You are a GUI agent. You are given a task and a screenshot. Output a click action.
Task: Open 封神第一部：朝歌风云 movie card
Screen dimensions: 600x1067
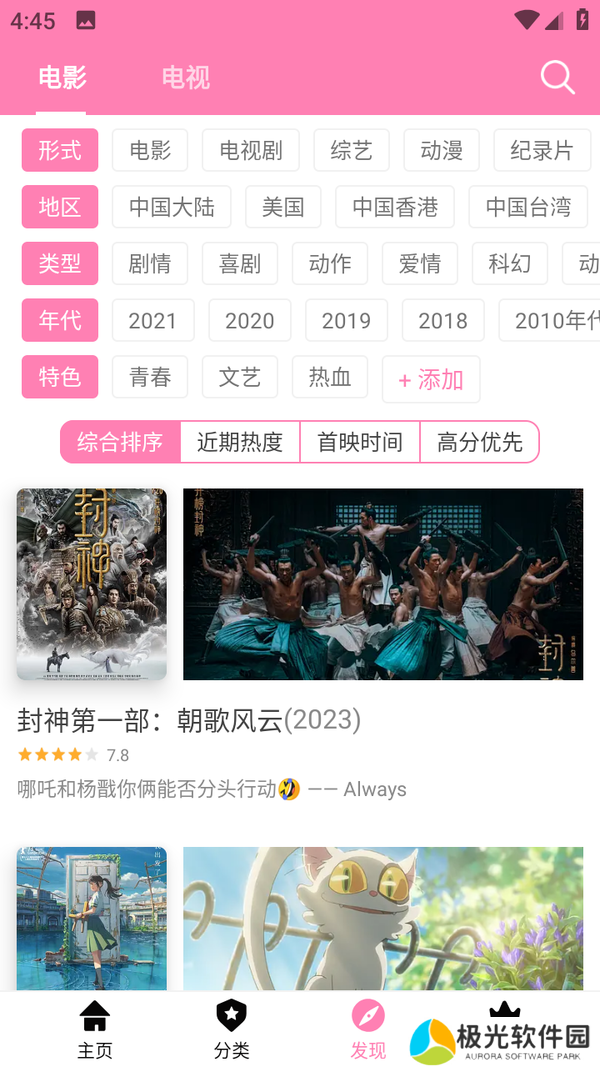click(x=189, y=720)
